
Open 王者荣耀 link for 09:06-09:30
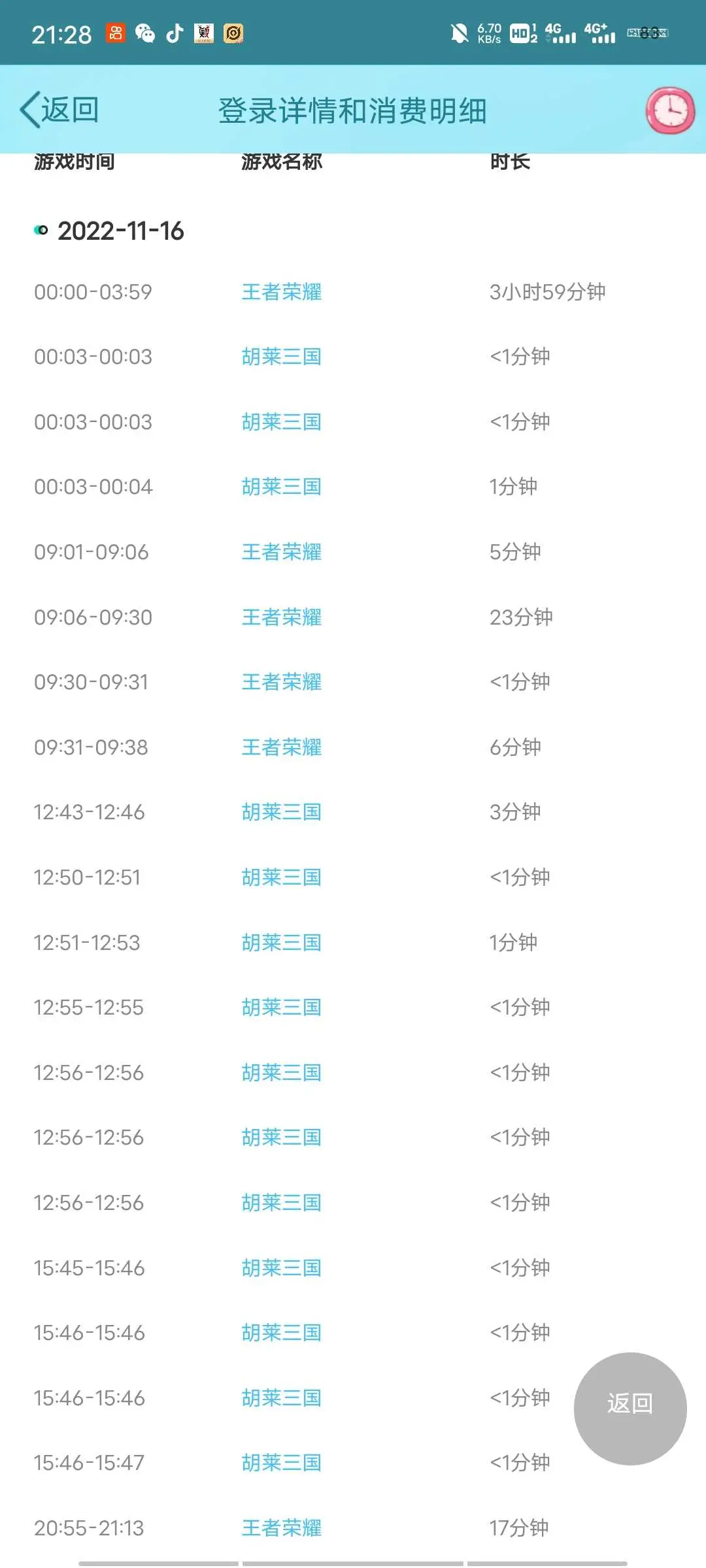coord(282,617)
